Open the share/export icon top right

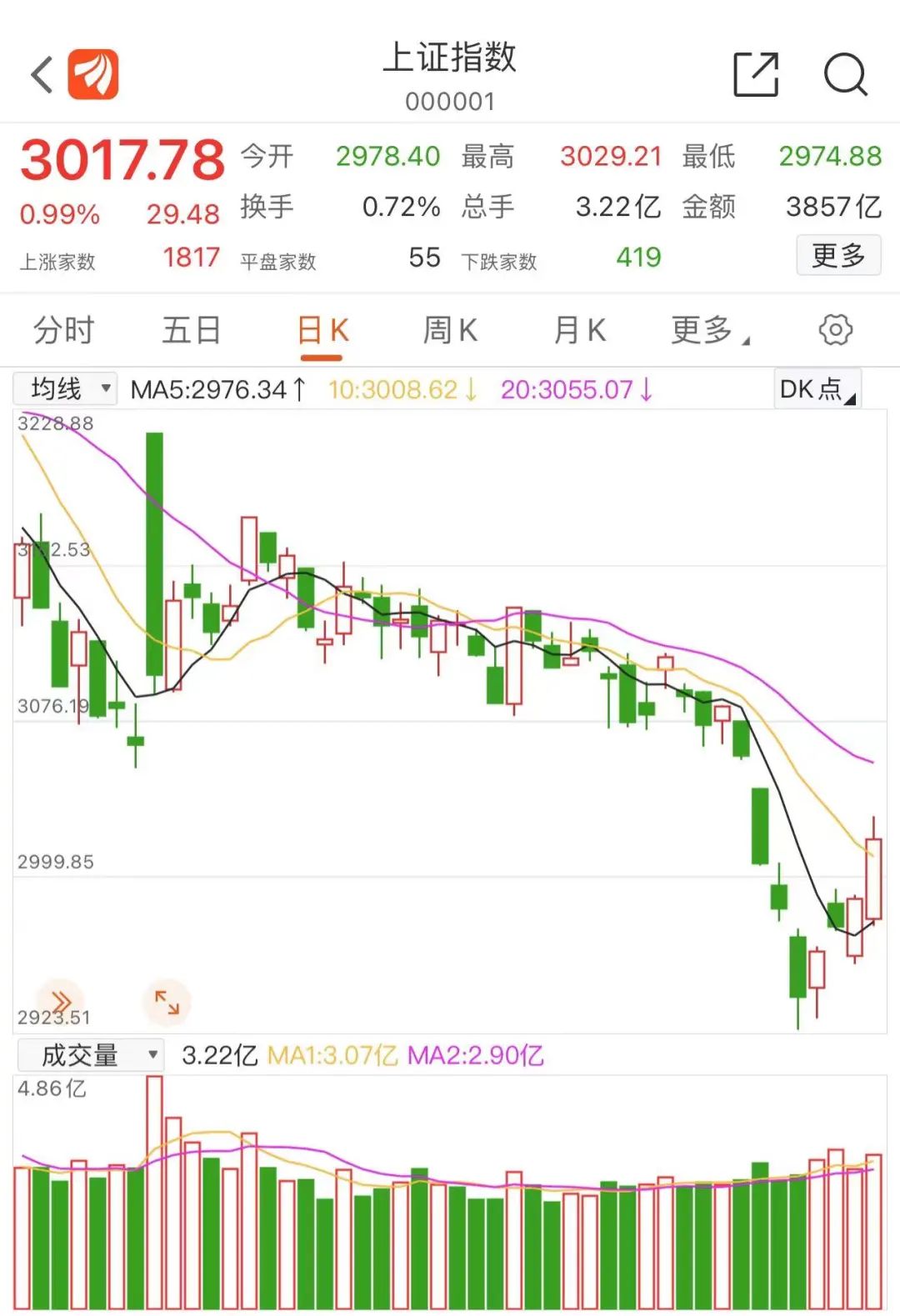pyautogui.click(x=755, y=74)
